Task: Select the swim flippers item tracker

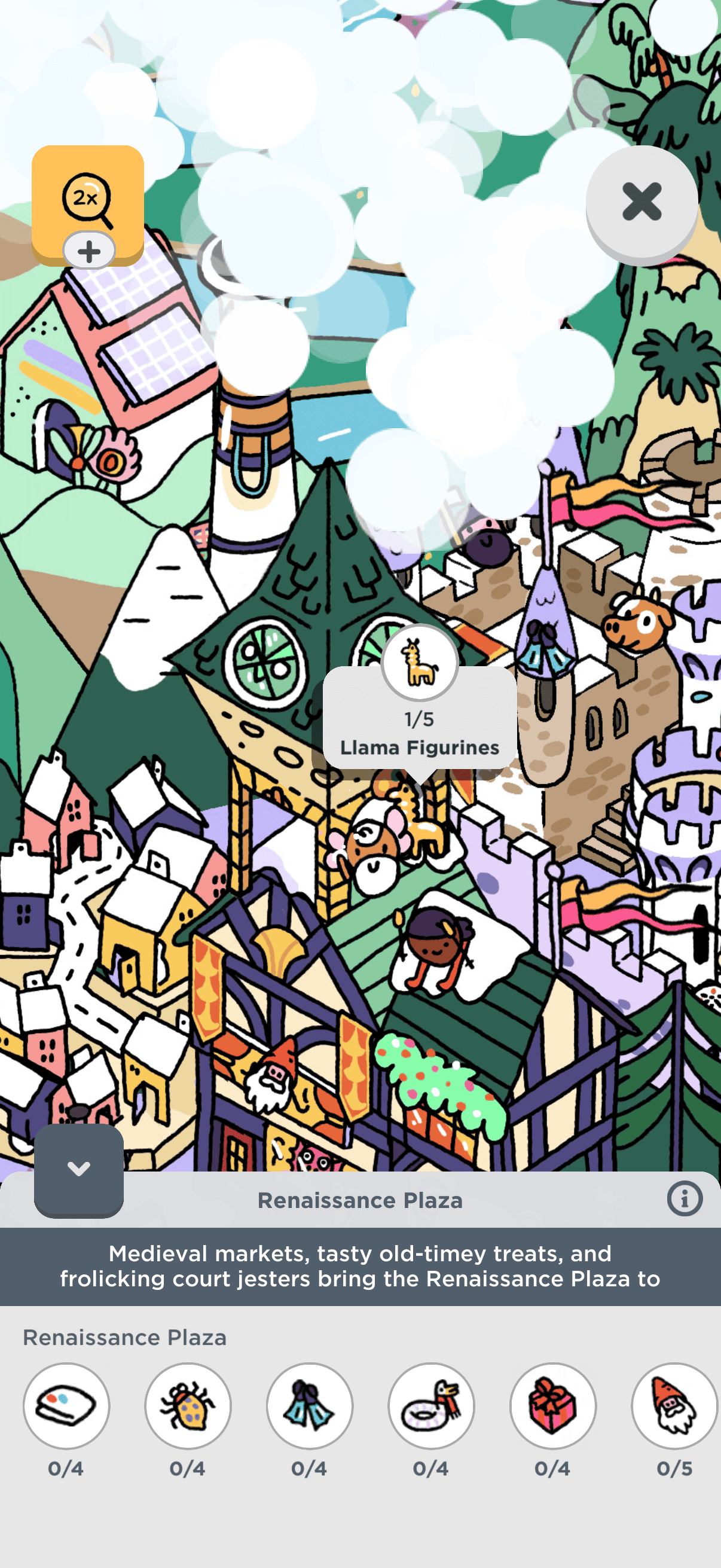Action: coord(310,1405)
